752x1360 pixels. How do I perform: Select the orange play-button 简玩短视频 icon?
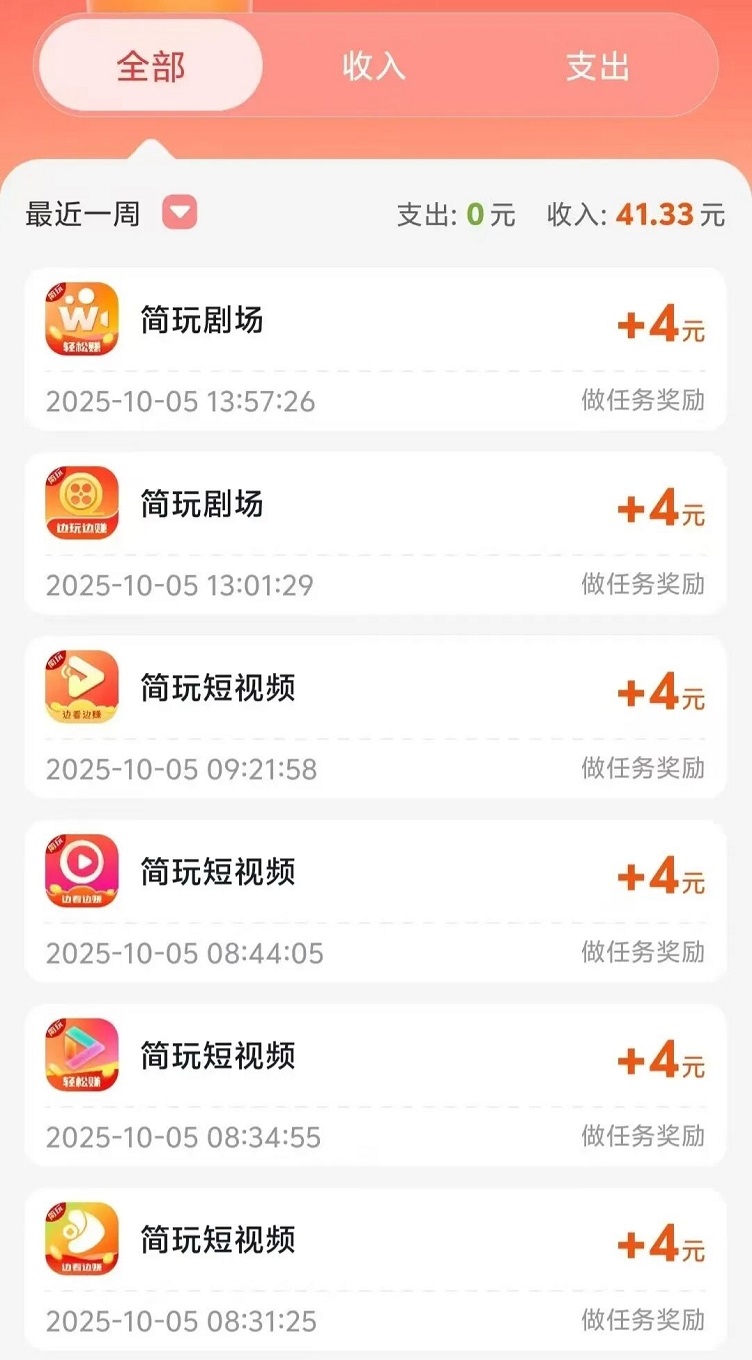point(83,687)
